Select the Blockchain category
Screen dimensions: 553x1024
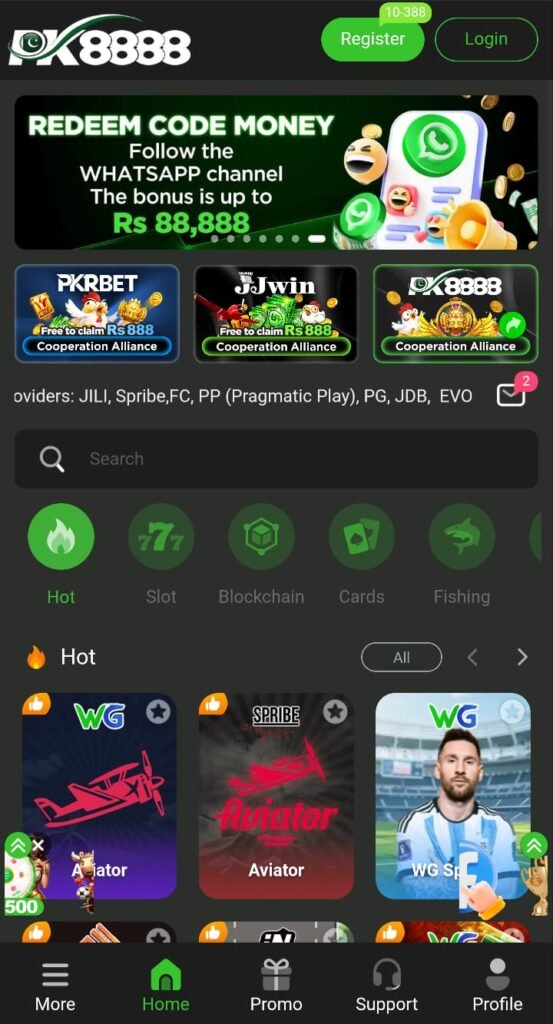261,554
